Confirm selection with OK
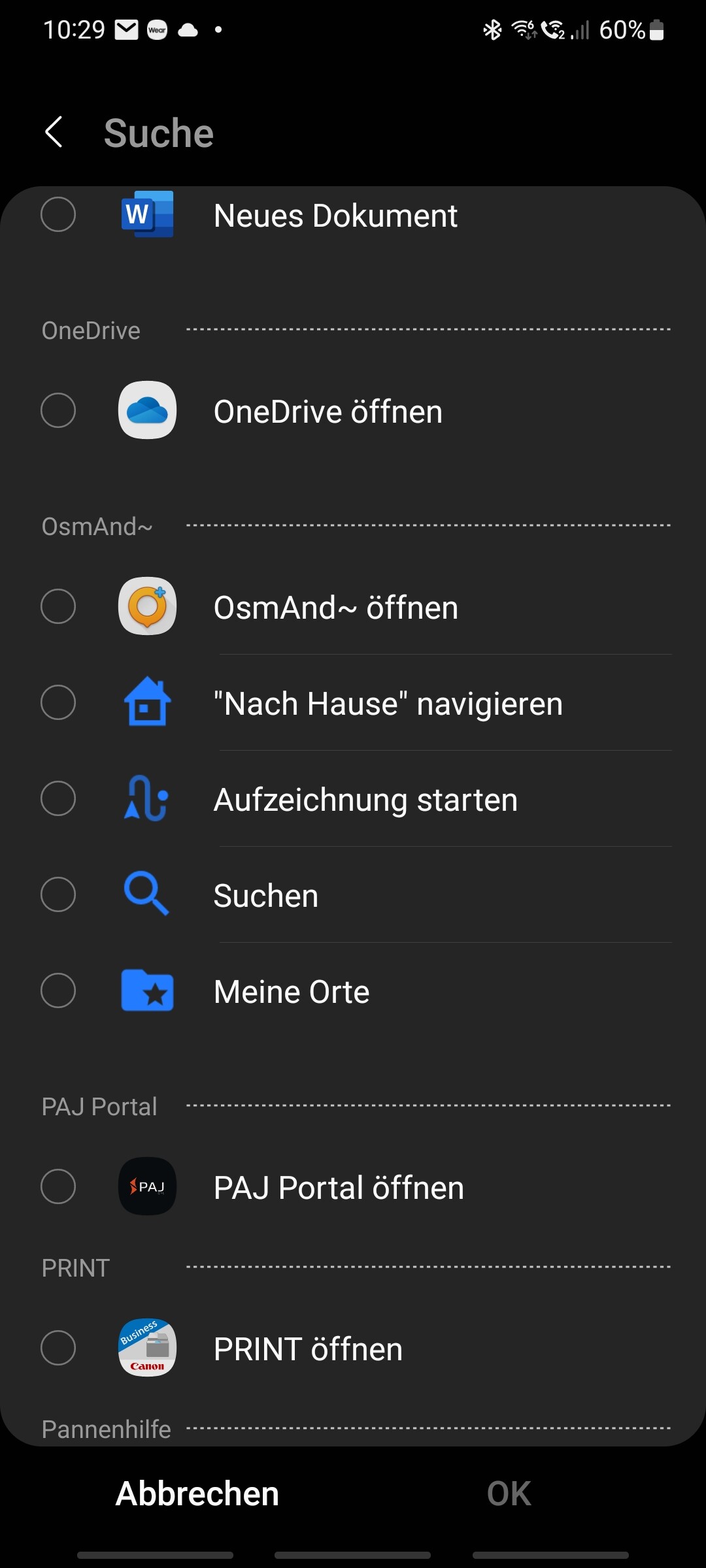The width and height of the screenshot is (706, 1568). pos(509,1494)
